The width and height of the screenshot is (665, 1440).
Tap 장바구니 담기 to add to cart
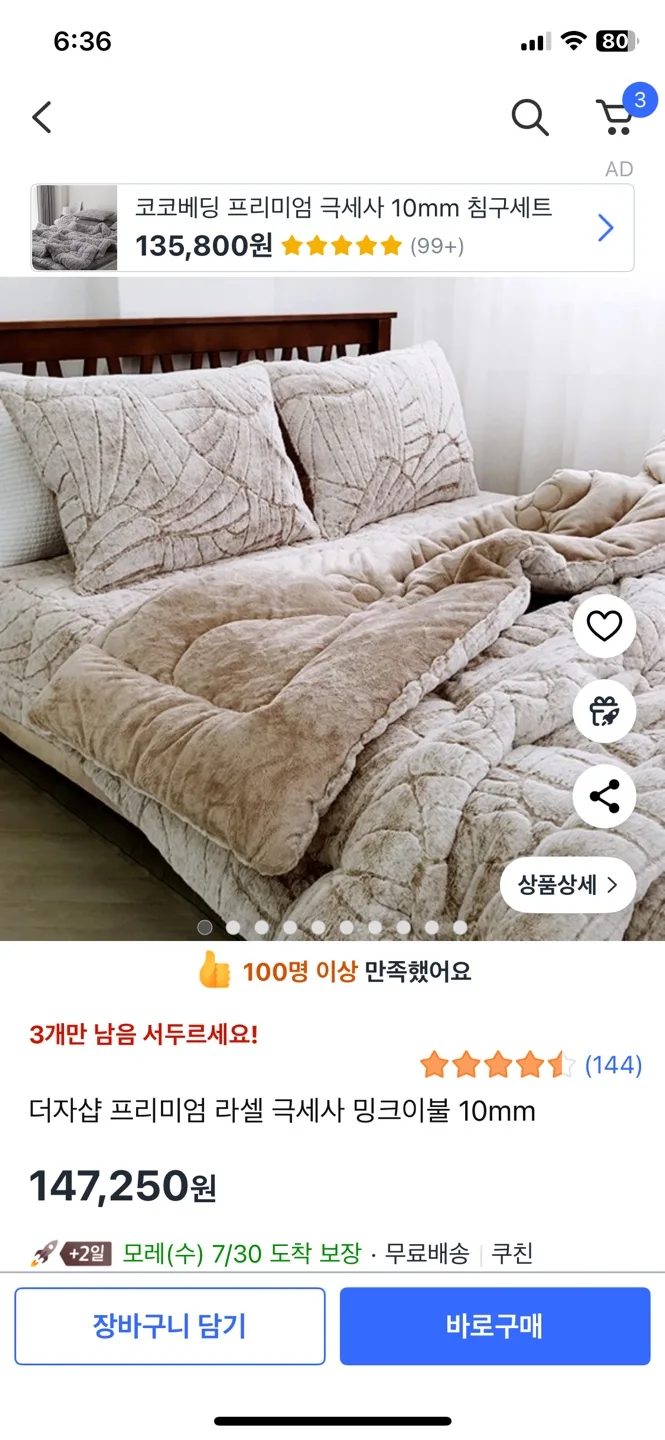point(170,1326)
